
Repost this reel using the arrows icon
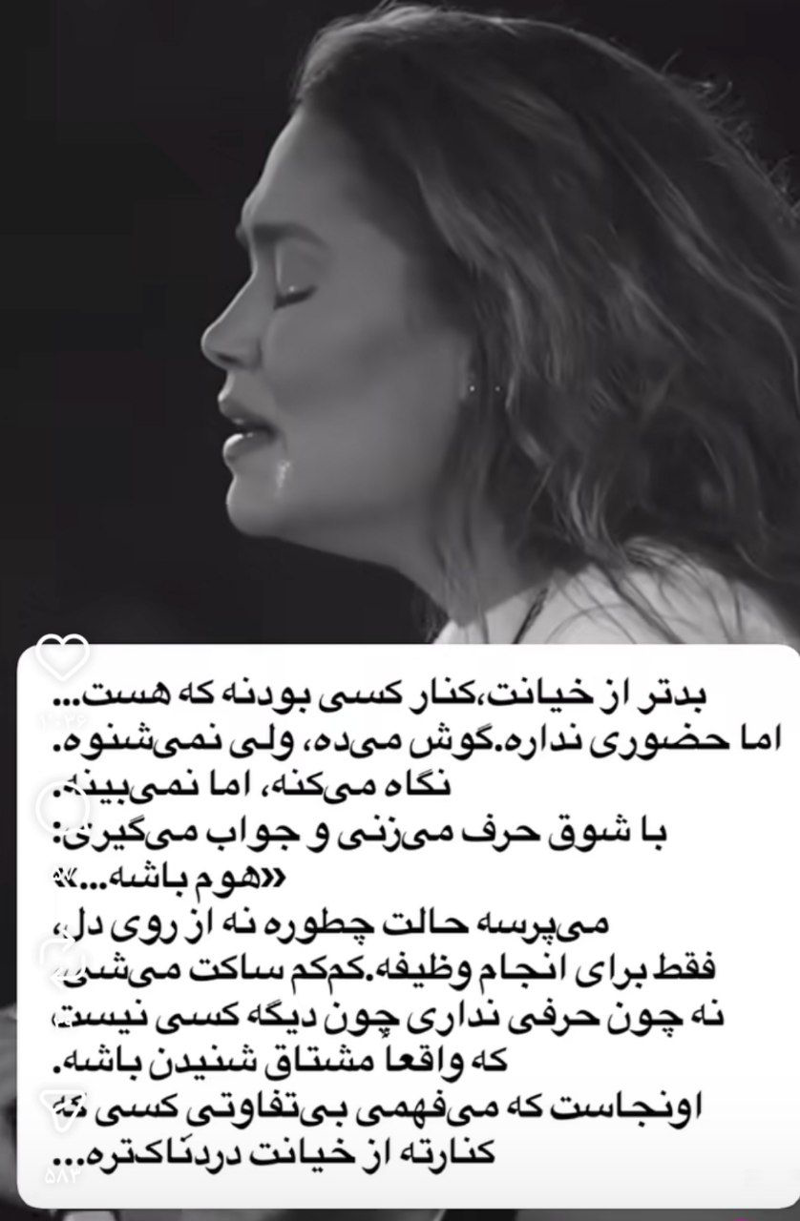point(61,955)
